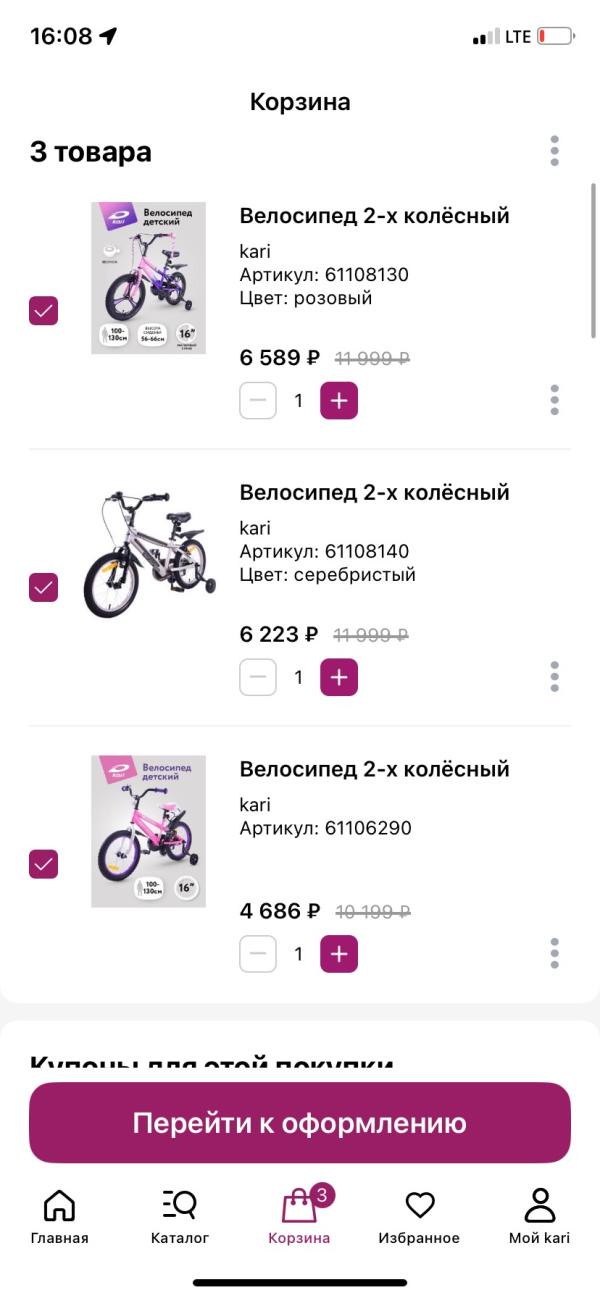The width and height of the screenshot is (600, 1297).
Task: Go to the Главная tab
Action: 60,1217
